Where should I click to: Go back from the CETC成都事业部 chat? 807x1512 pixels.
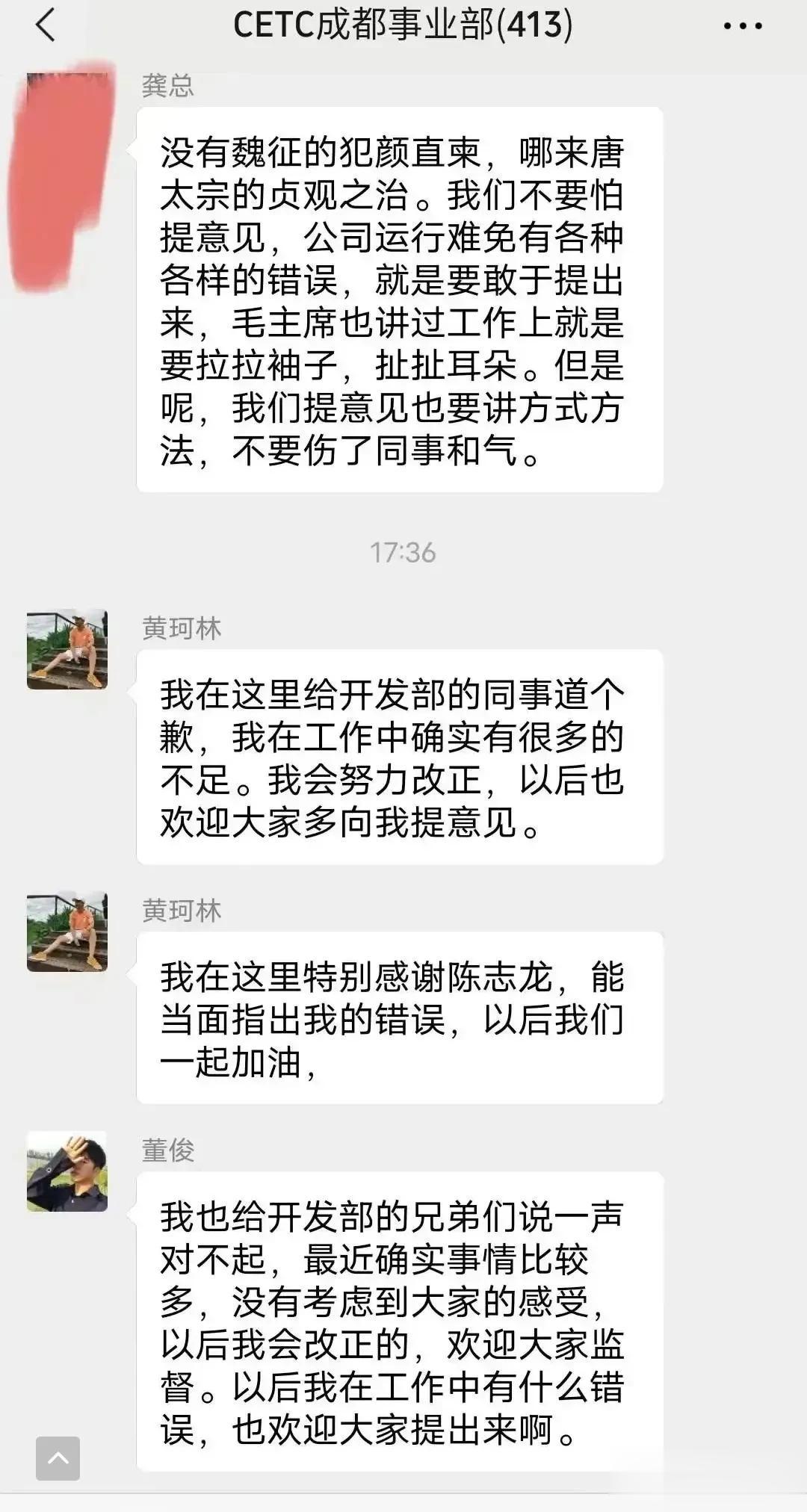click(x=46, y=25)
